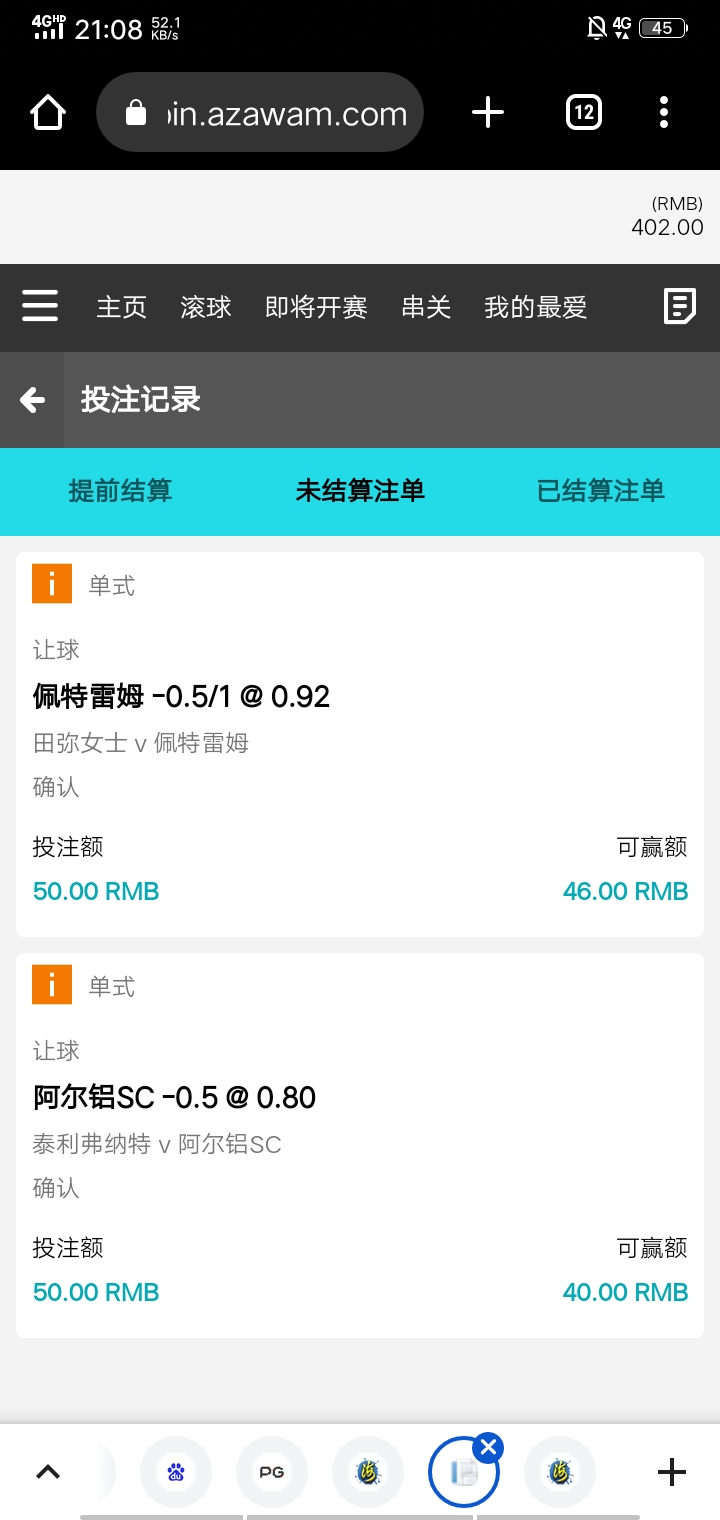Go back from 投注记录

coord(32,400)
